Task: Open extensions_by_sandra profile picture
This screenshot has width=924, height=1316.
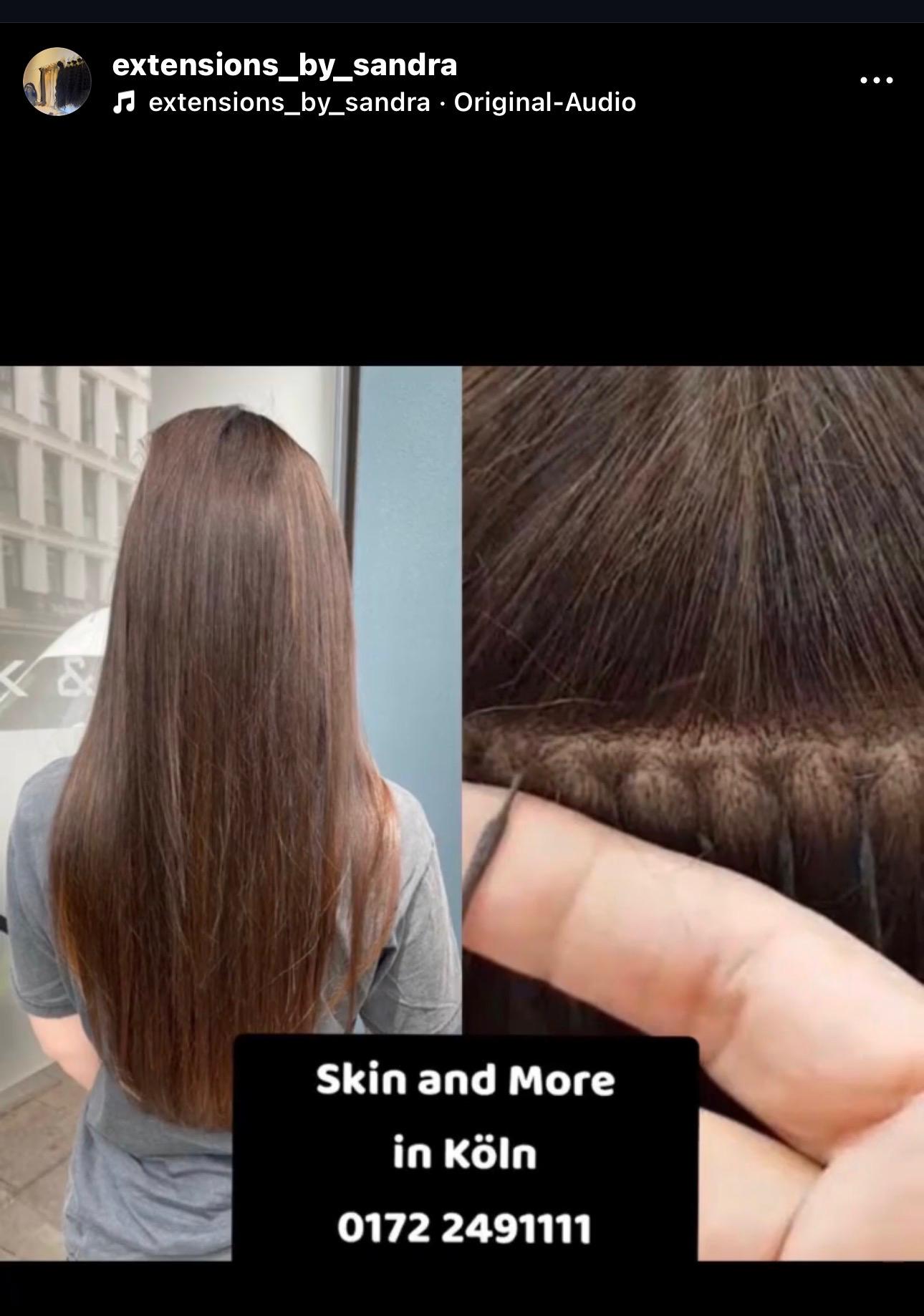Action: 57,82
